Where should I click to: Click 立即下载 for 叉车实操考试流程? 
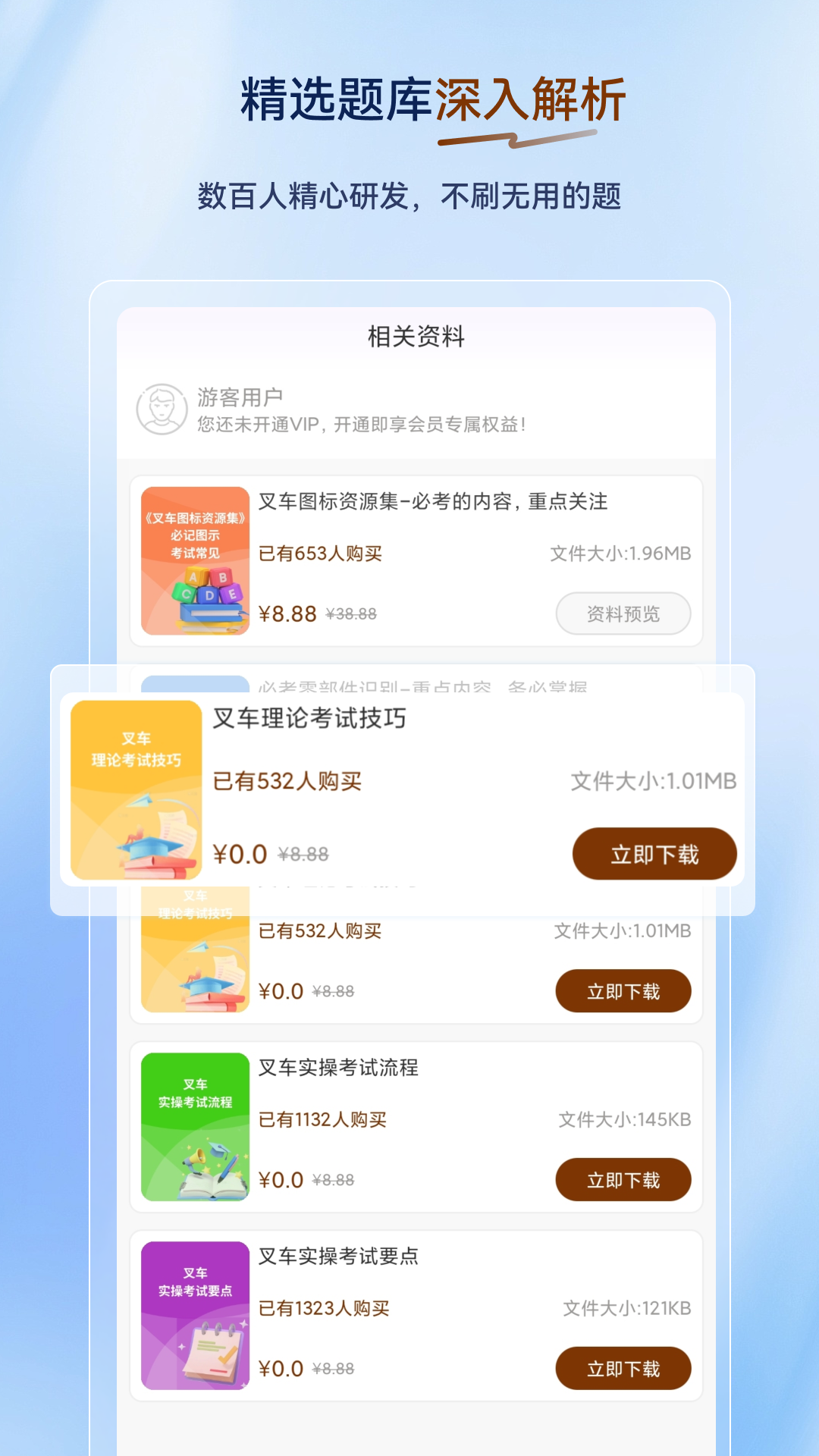tap(623, 1180)
